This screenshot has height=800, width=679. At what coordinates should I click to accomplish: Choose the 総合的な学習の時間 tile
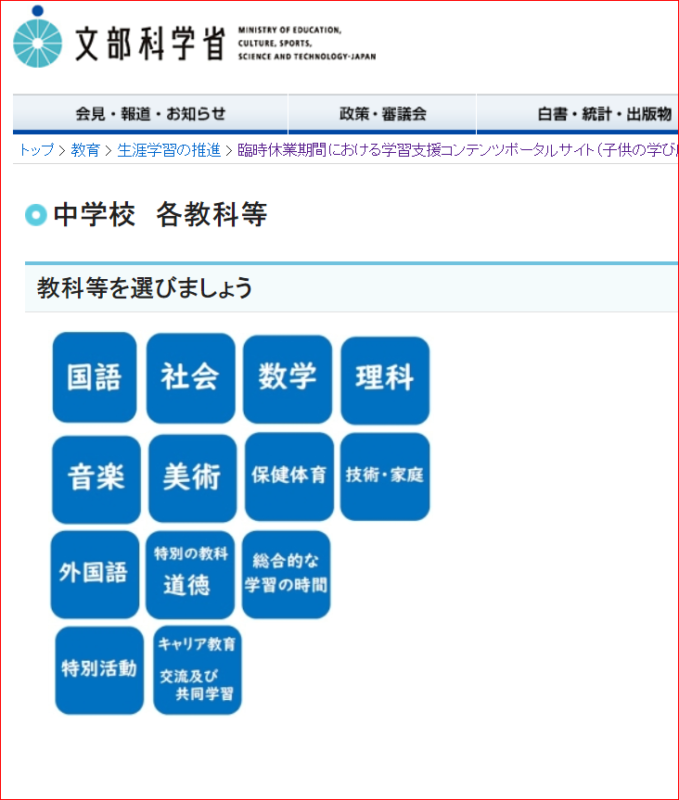click(x=286, y=574)
